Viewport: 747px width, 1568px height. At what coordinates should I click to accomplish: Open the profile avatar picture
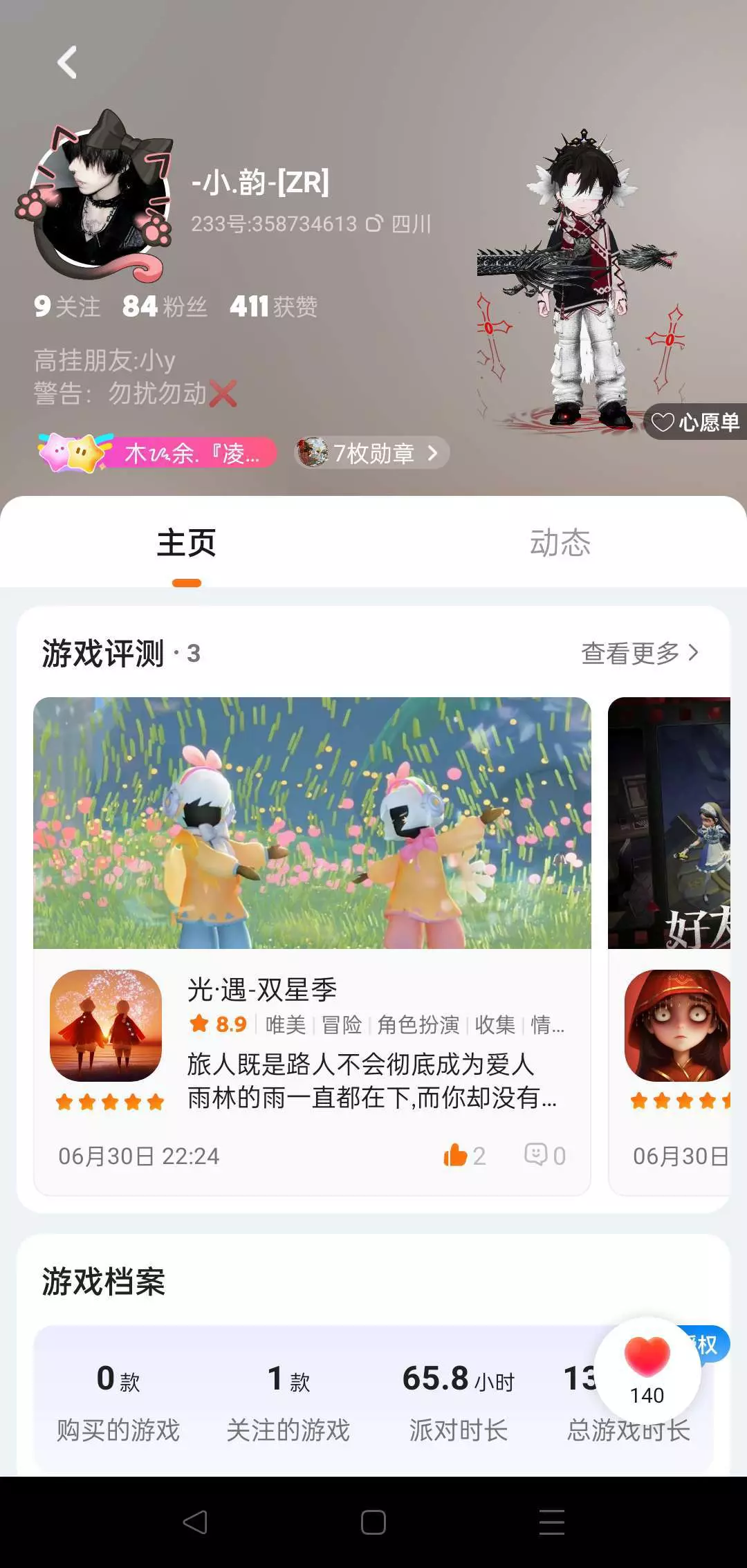point(101,196)
